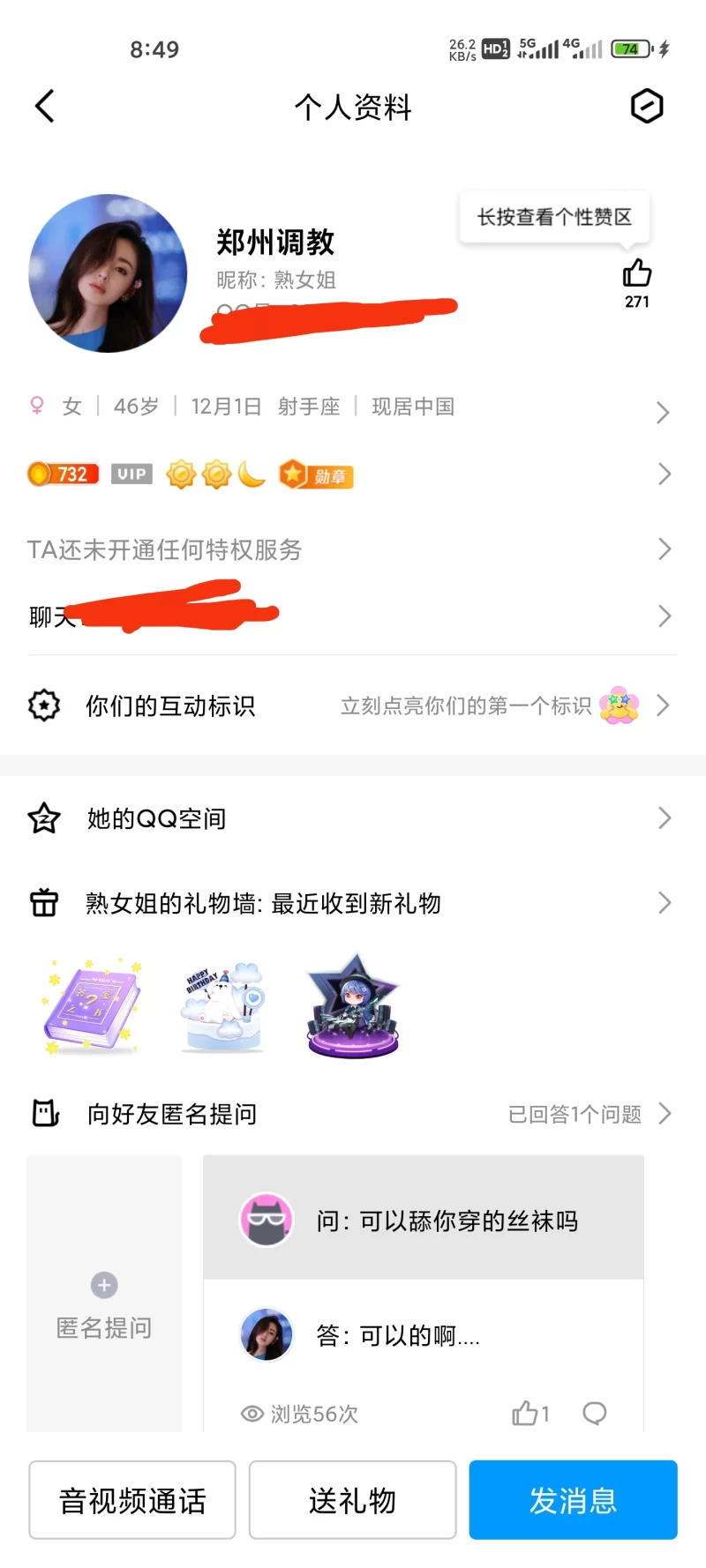Open the basic info row showing 射手座
Image resolution: width=706 pixels, height=1568 pixels.
coord(353,407)
